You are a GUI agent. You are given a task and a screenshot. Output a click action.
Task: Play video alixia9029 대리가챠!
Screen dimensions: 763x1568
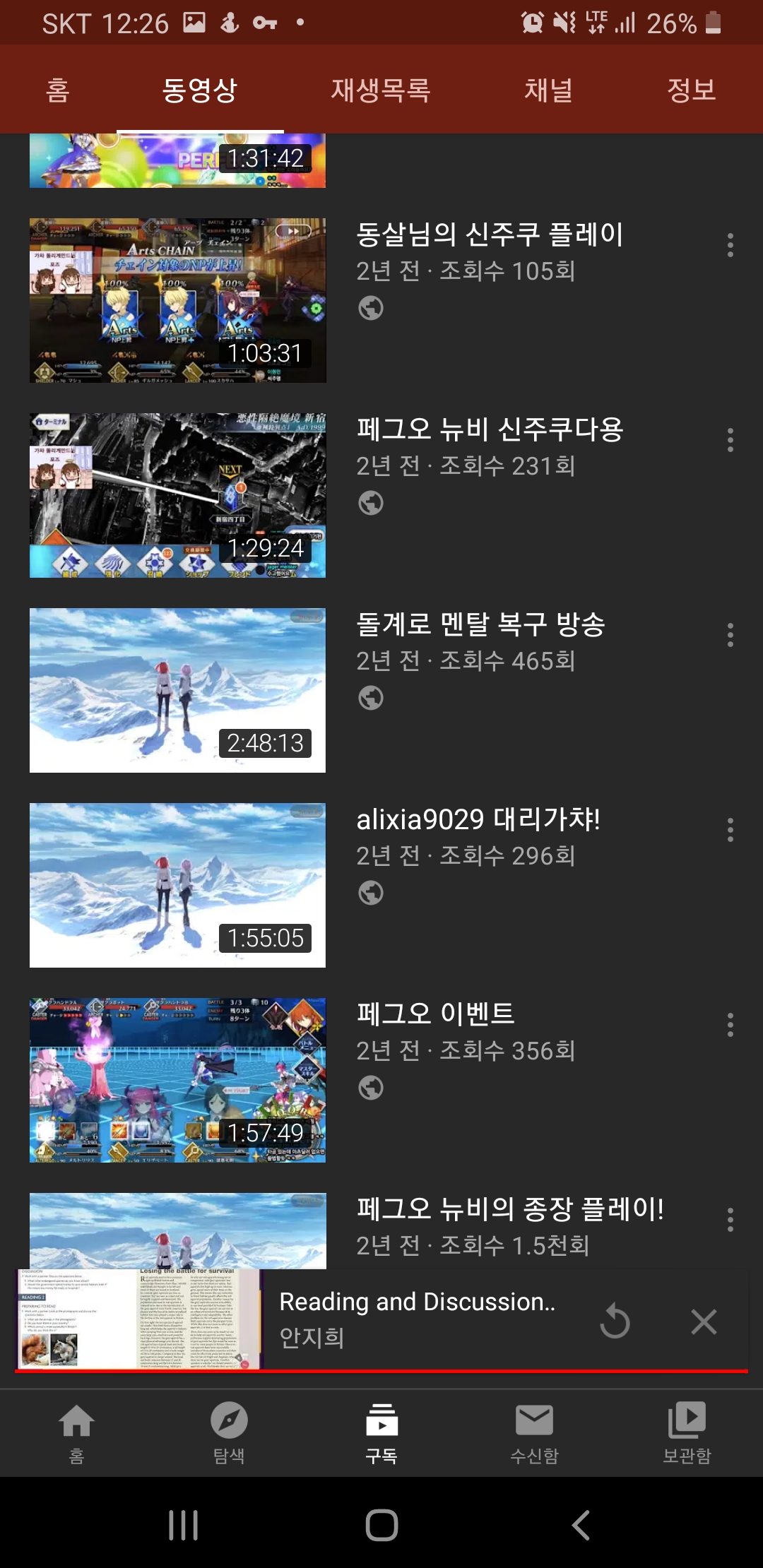[177, 885]
